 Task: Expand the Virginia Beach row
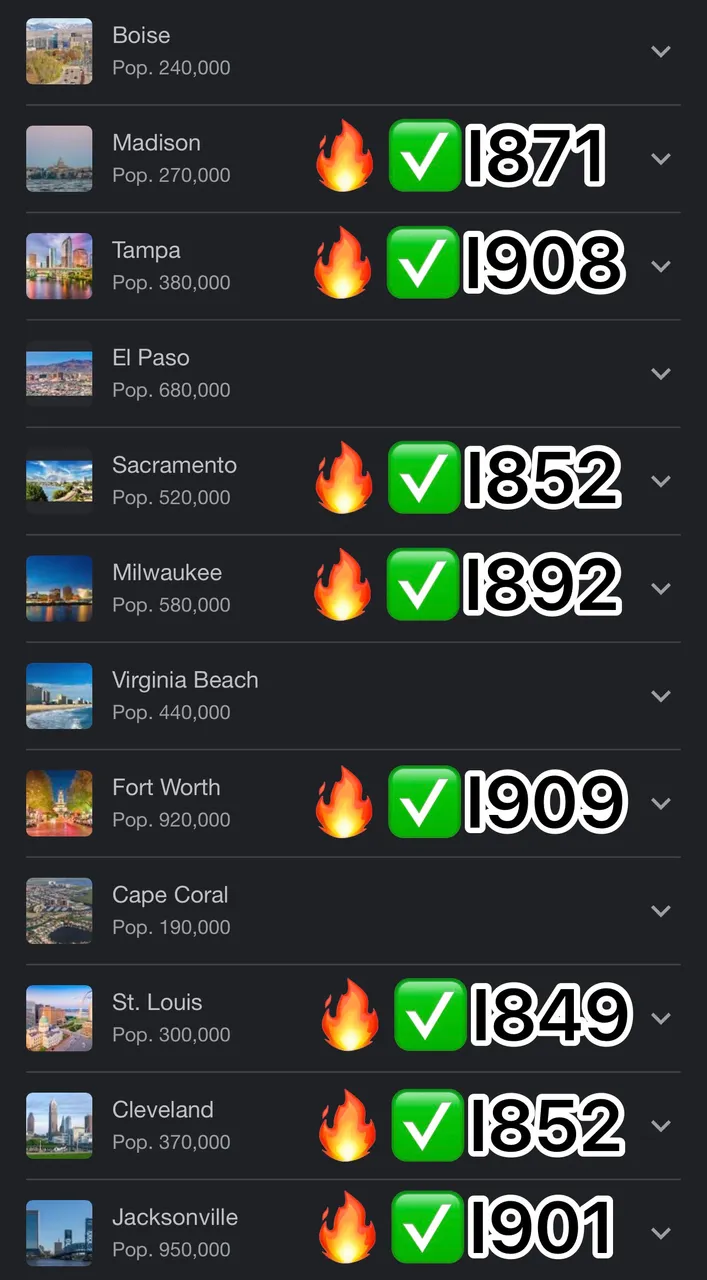pos(660,696)
